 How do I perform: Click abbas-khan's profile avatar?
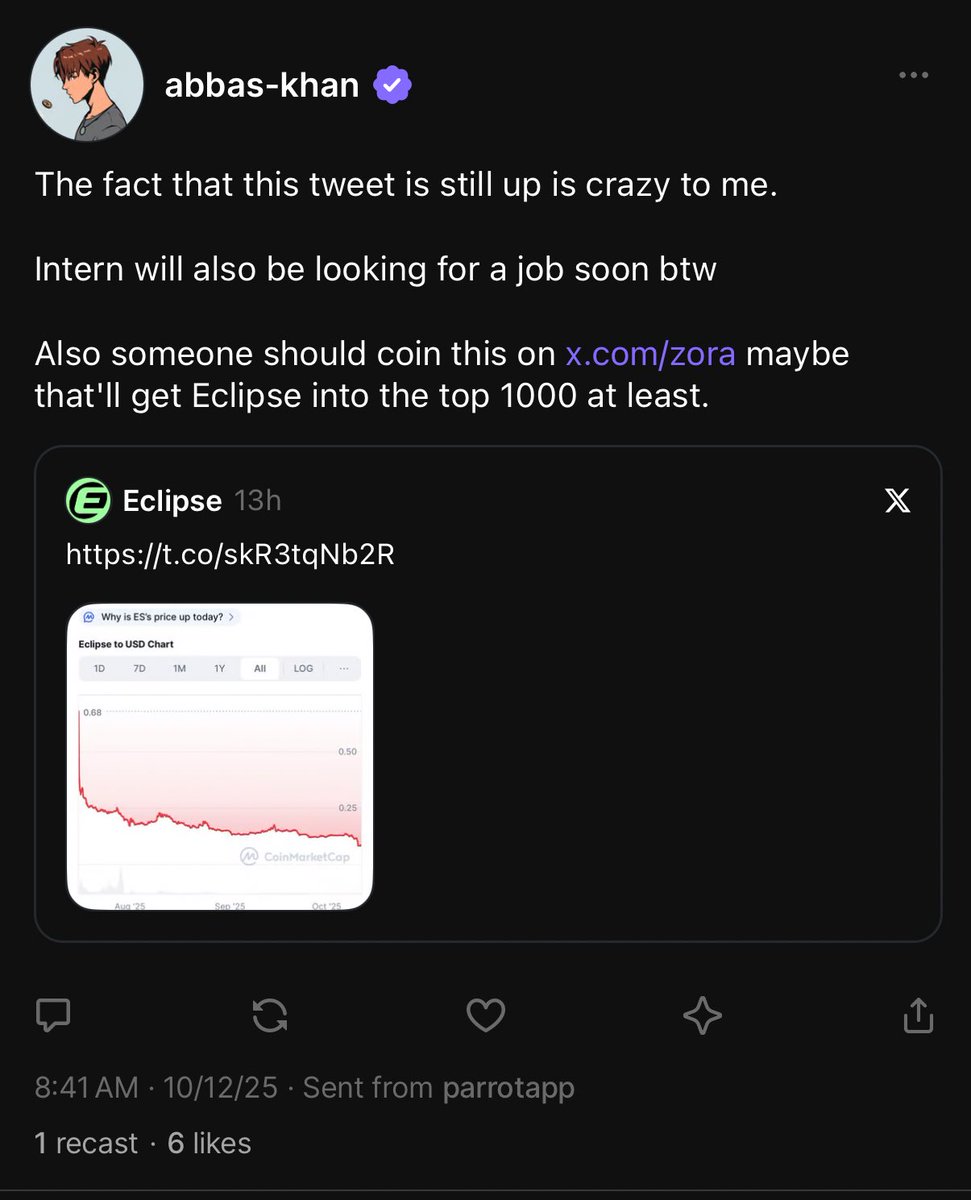pyautogui.click(x=87, y=84)
